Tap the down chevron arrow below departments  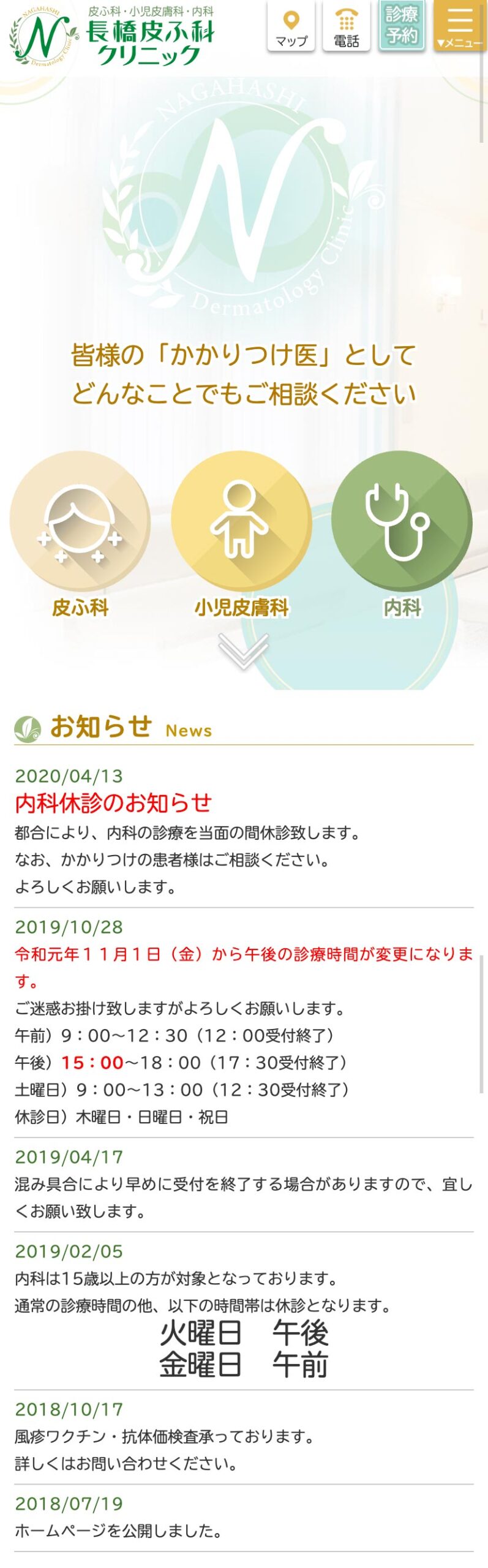pos(243,650)
